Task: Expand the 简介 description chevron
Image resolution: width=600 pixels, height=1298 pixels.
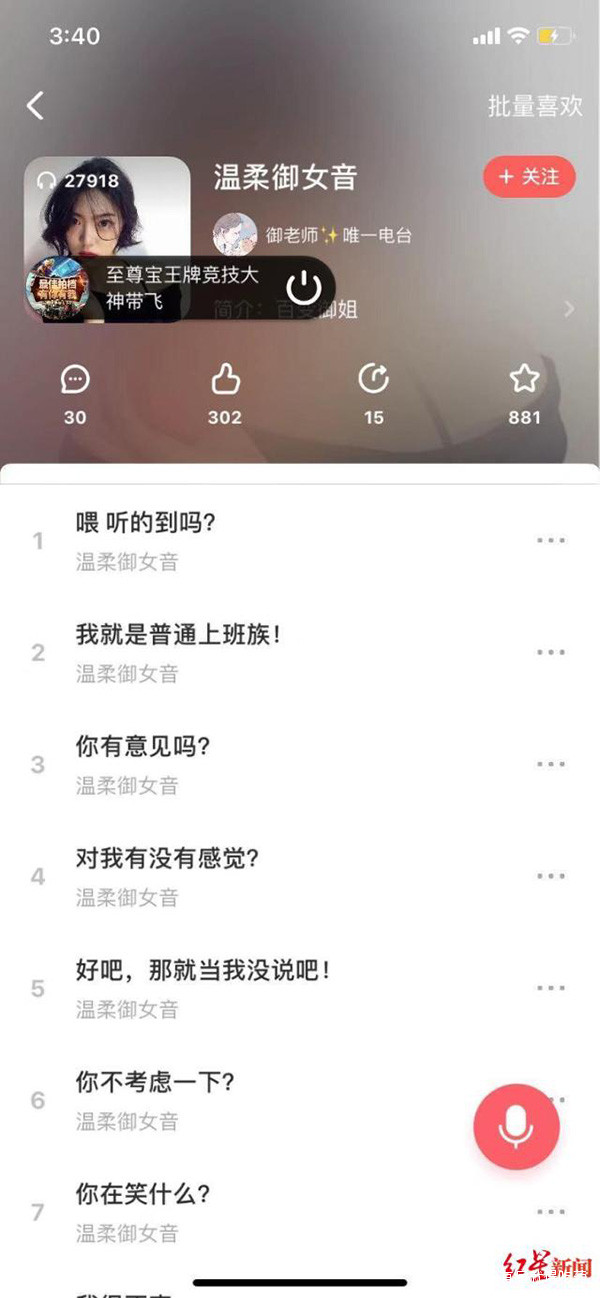Action: pos(570,309)
